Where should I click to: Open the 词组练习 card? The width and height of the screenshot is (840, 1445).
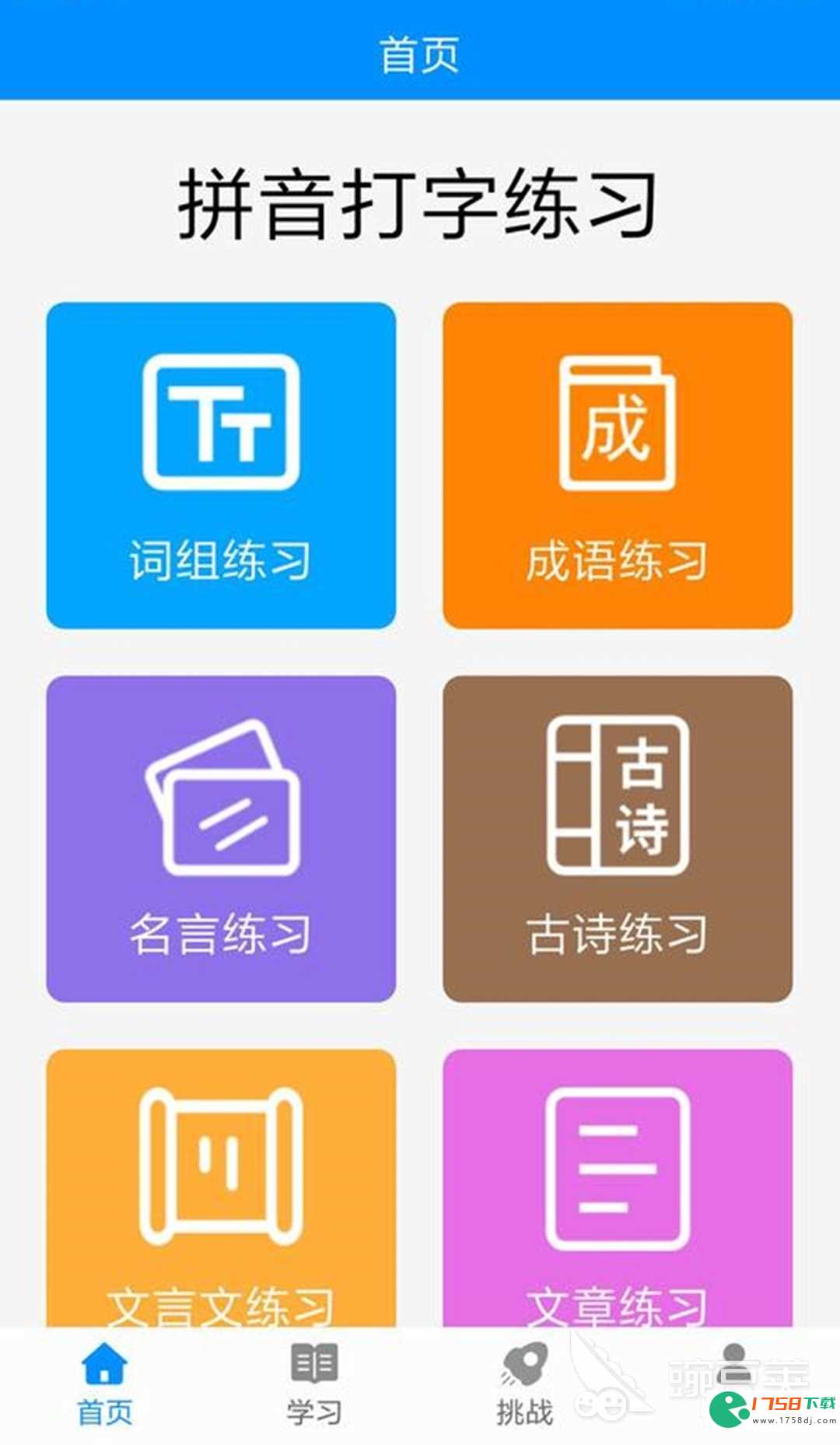point(221,465)
